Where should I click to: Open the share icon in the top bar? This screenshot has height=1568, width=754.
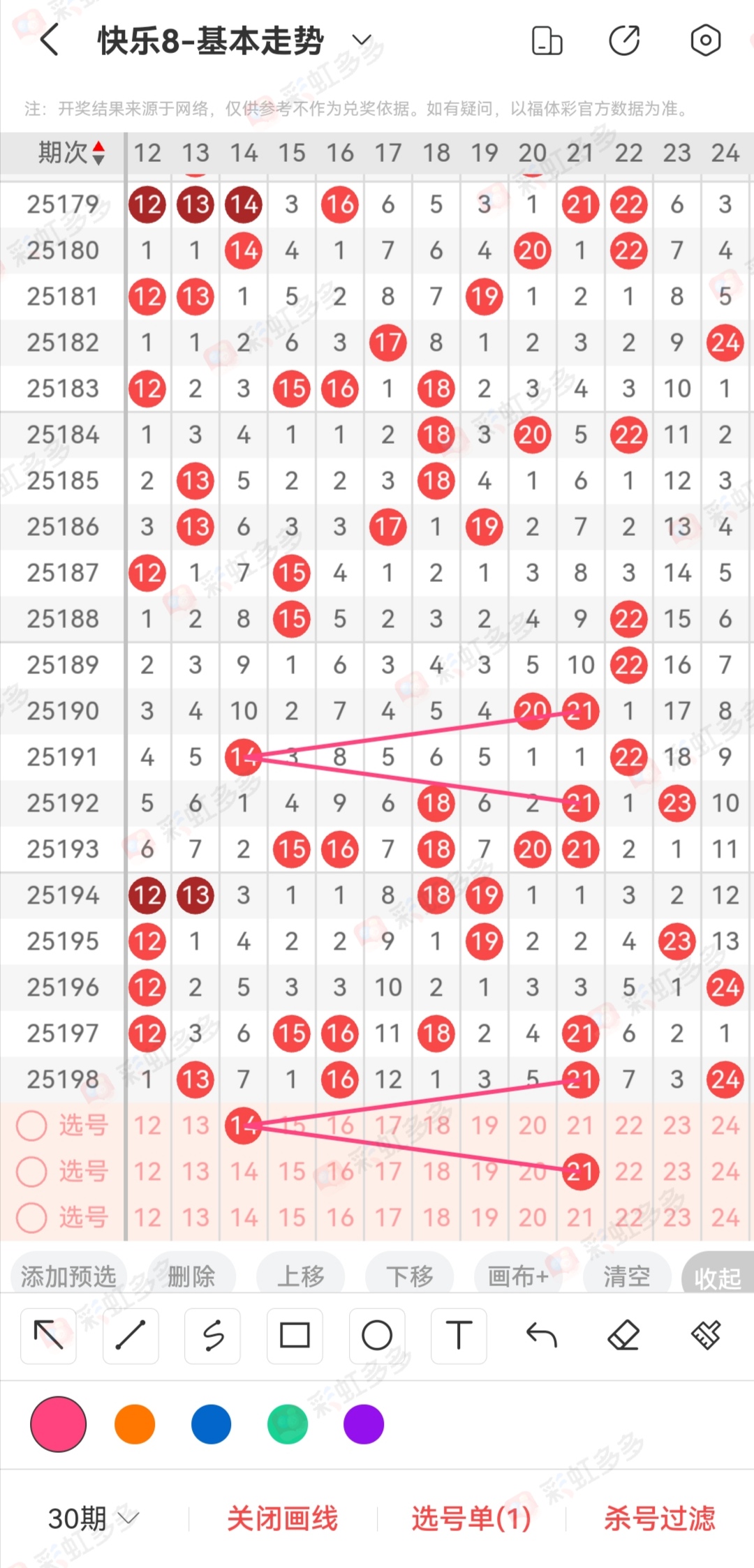coord(624,40)
